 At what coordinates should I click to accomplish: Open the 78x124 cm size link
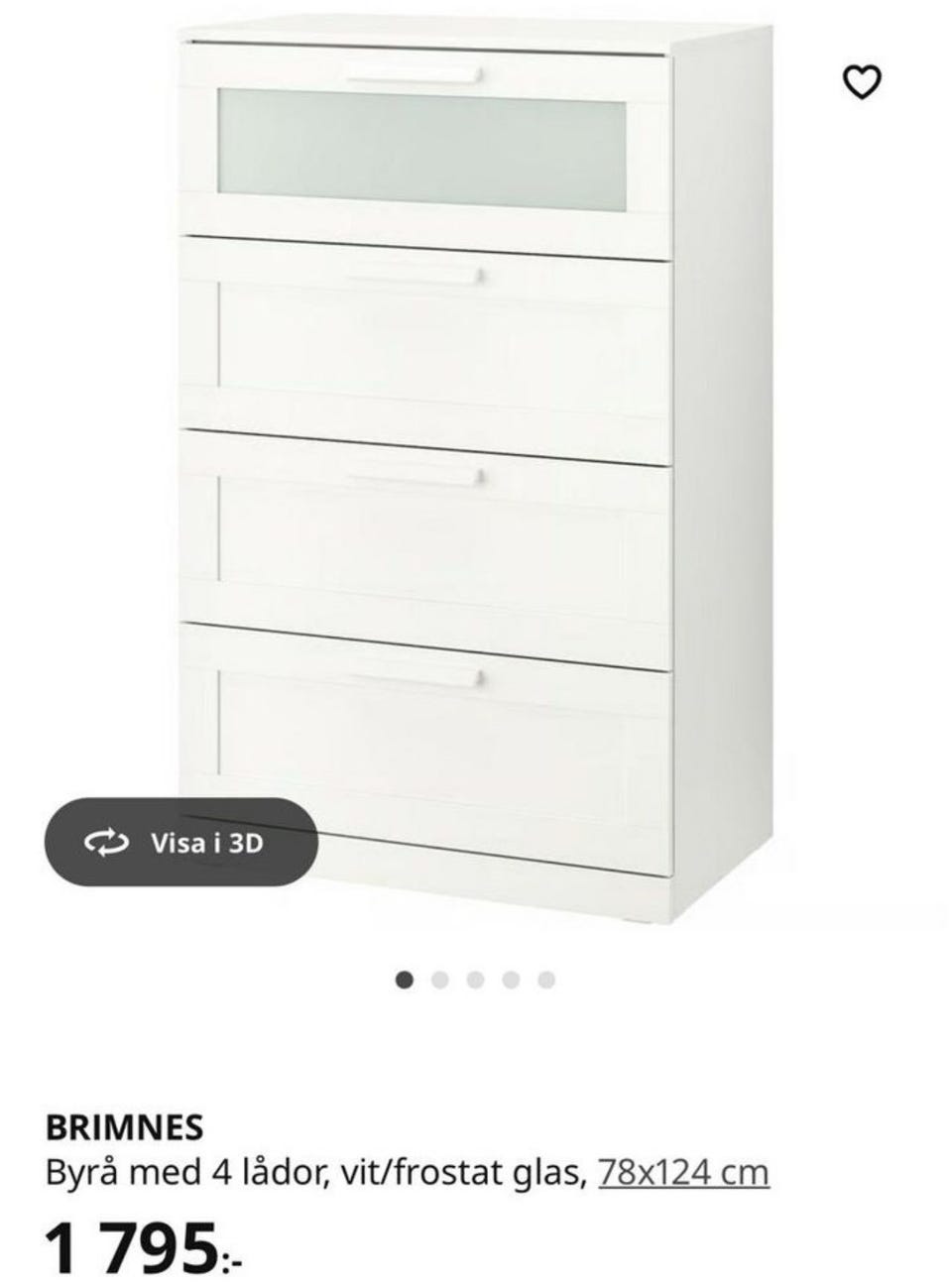pos(683,1173)
